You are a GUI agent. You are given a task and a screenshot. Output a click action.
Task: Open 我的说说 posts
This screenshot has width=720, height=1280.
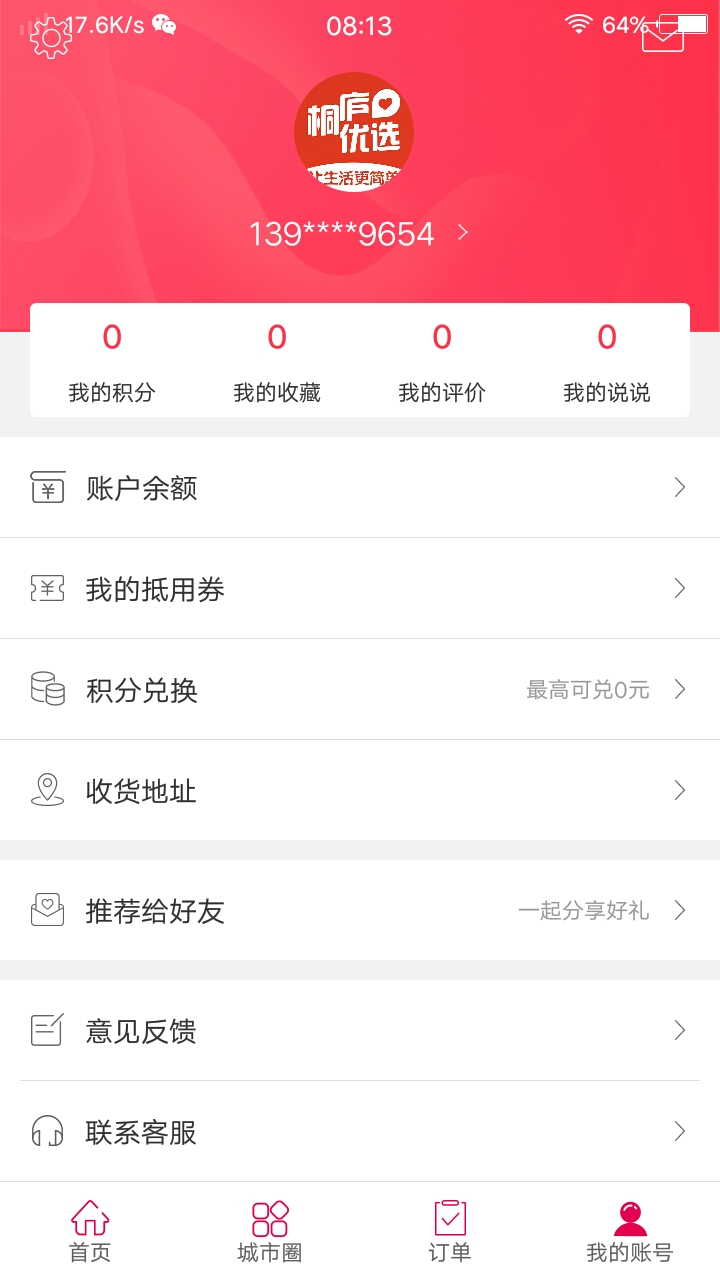click(607, 362)
